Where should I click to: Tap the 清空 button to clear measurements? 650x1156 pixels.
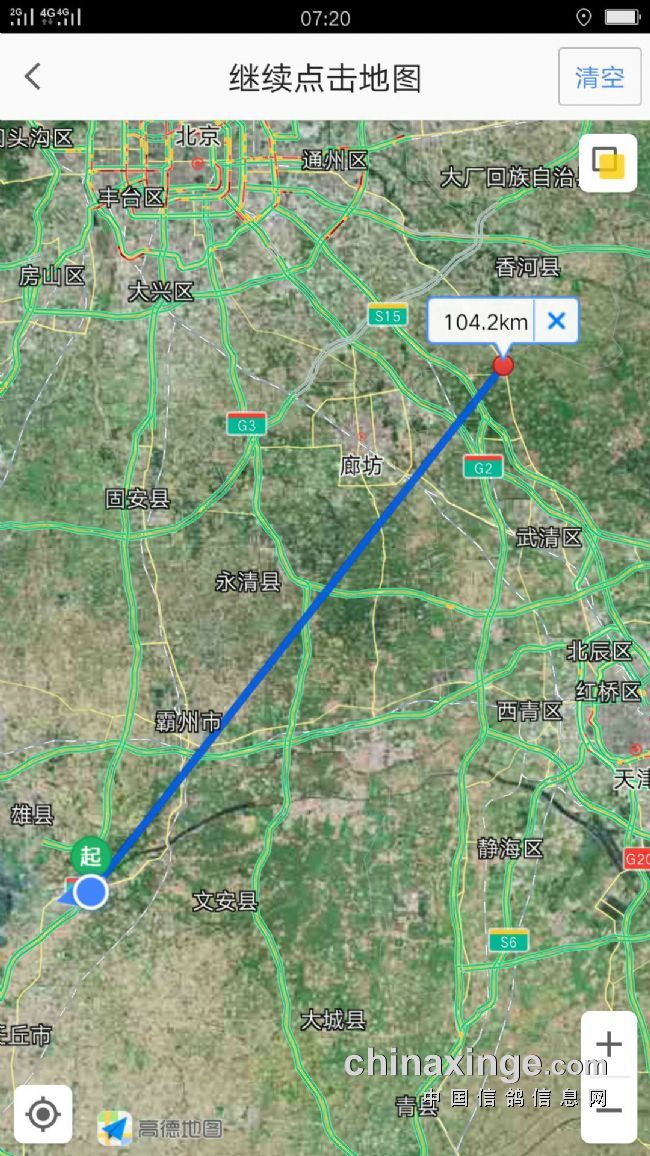pos(599,77)
